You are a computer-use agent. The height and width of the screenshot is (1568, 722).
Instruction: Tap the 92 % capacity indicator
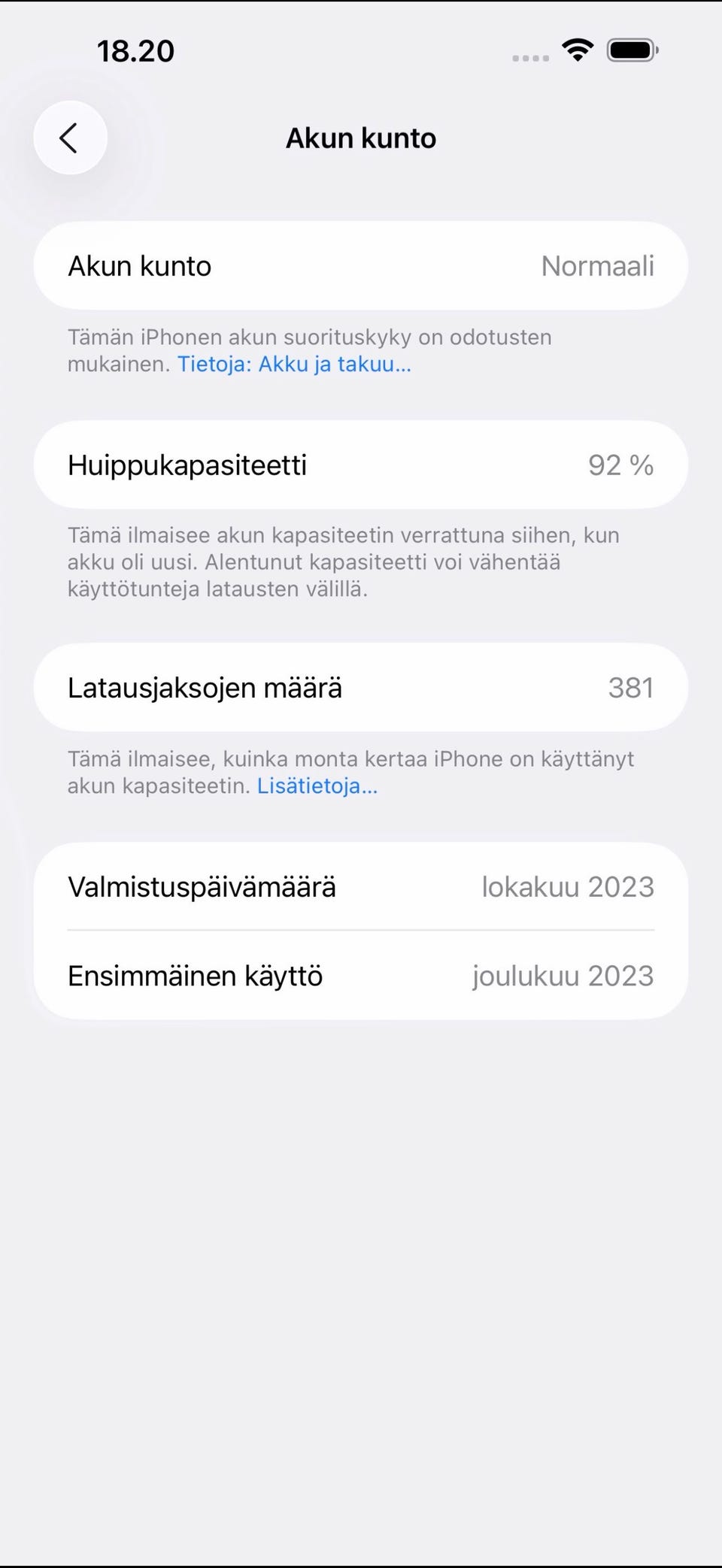(x=620, y=465)
